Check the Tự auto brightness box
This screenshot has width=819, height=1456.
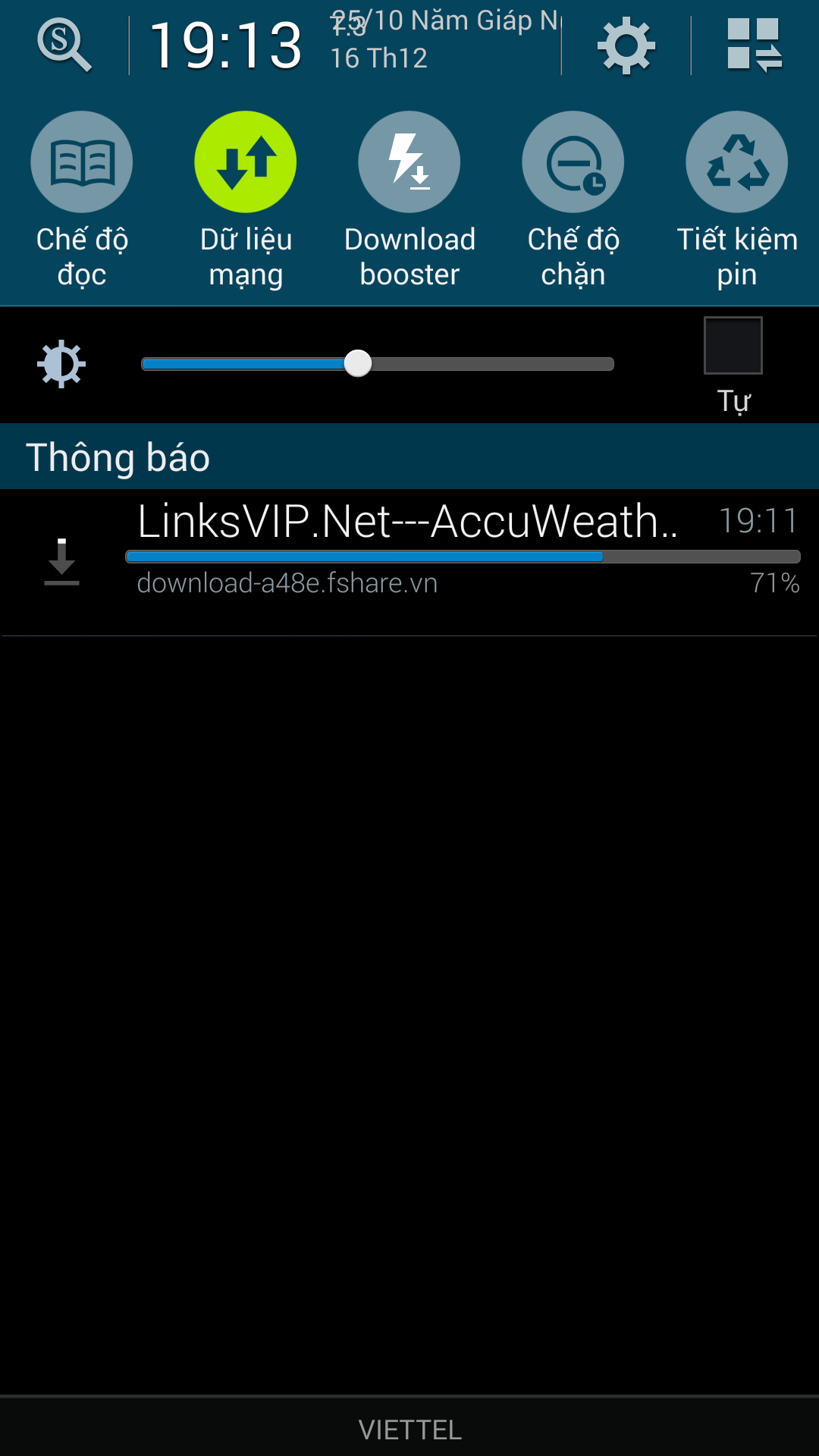click(x=733, y=346)
